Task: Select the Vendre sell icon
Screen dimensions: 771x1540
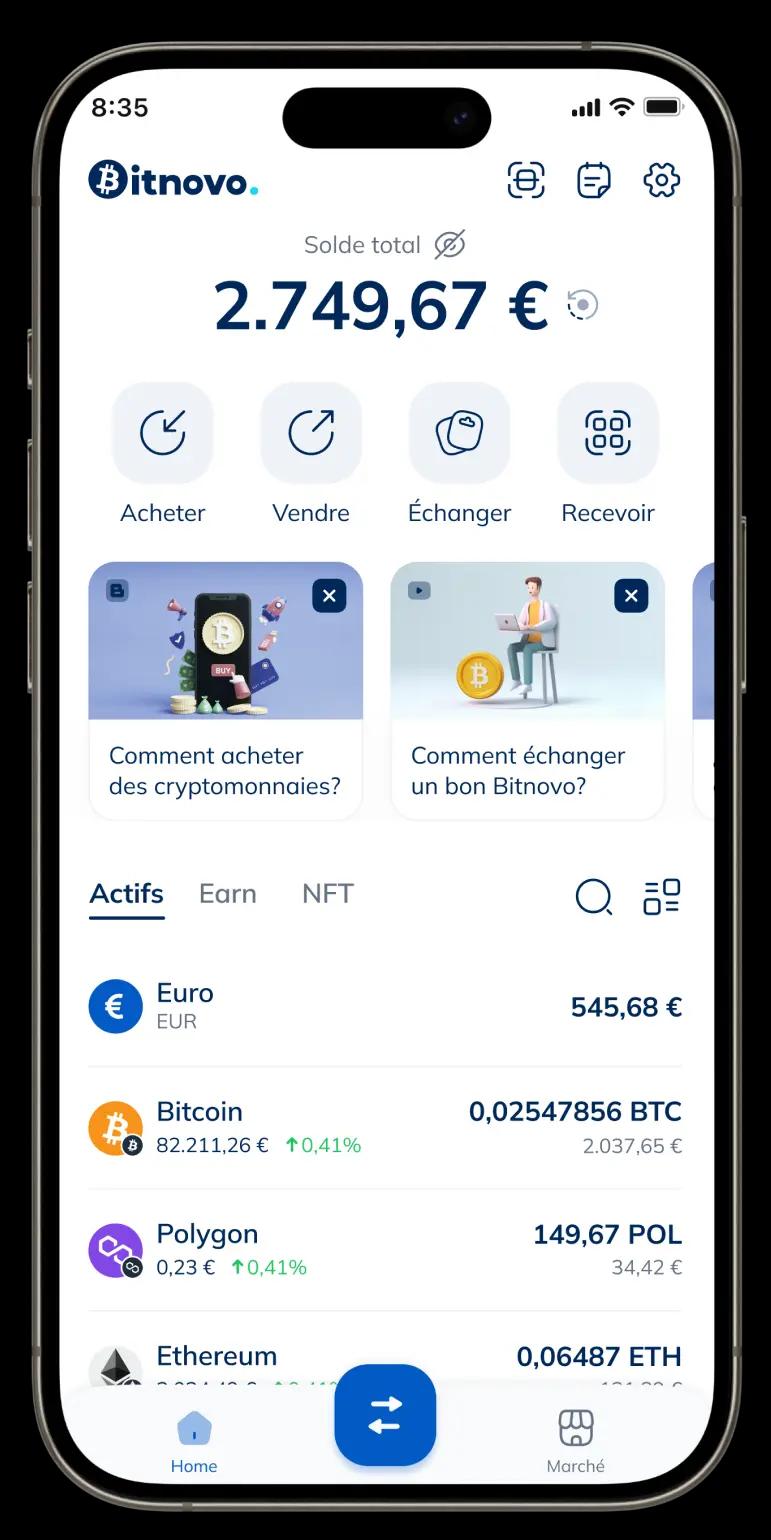Action: click(x=311, y=433)
